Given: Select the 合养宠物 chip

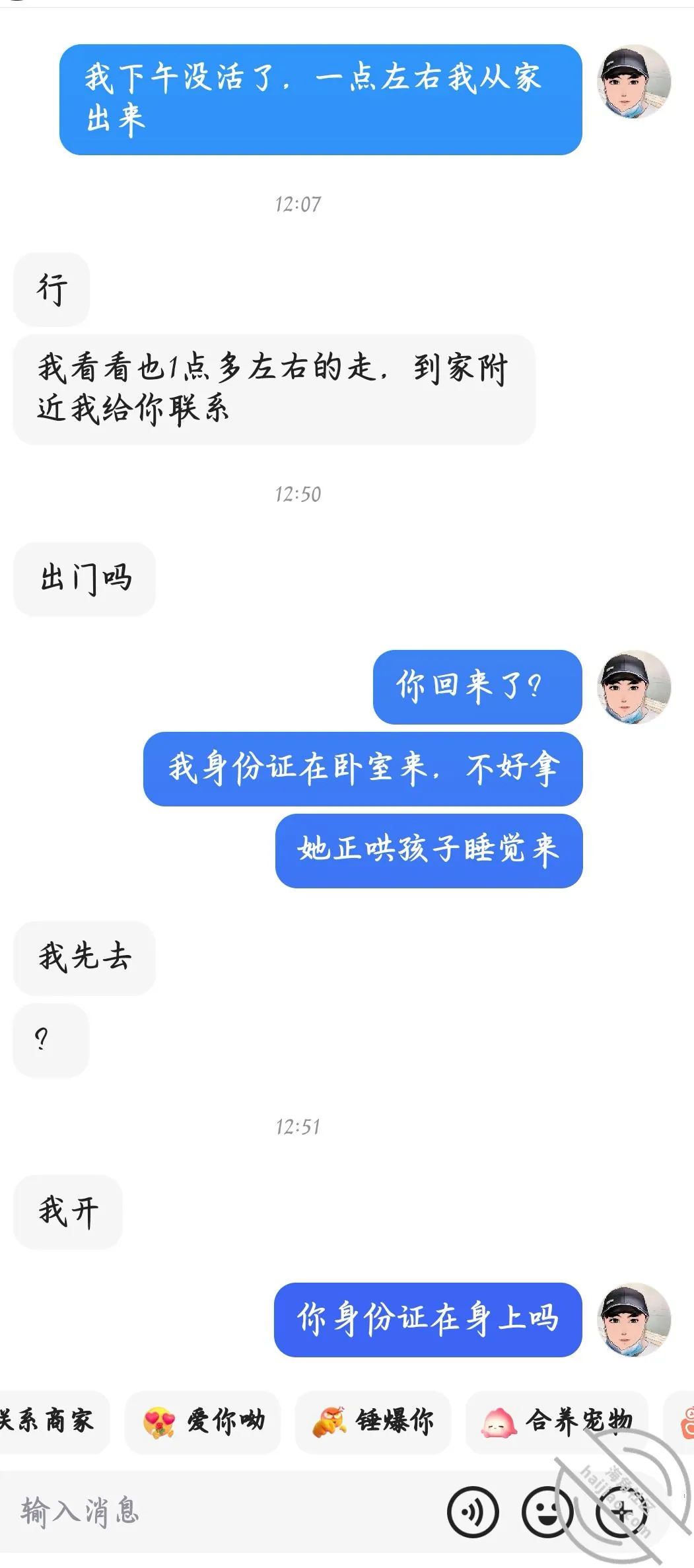Looking at the screenshot, I should click(557, 1421).
